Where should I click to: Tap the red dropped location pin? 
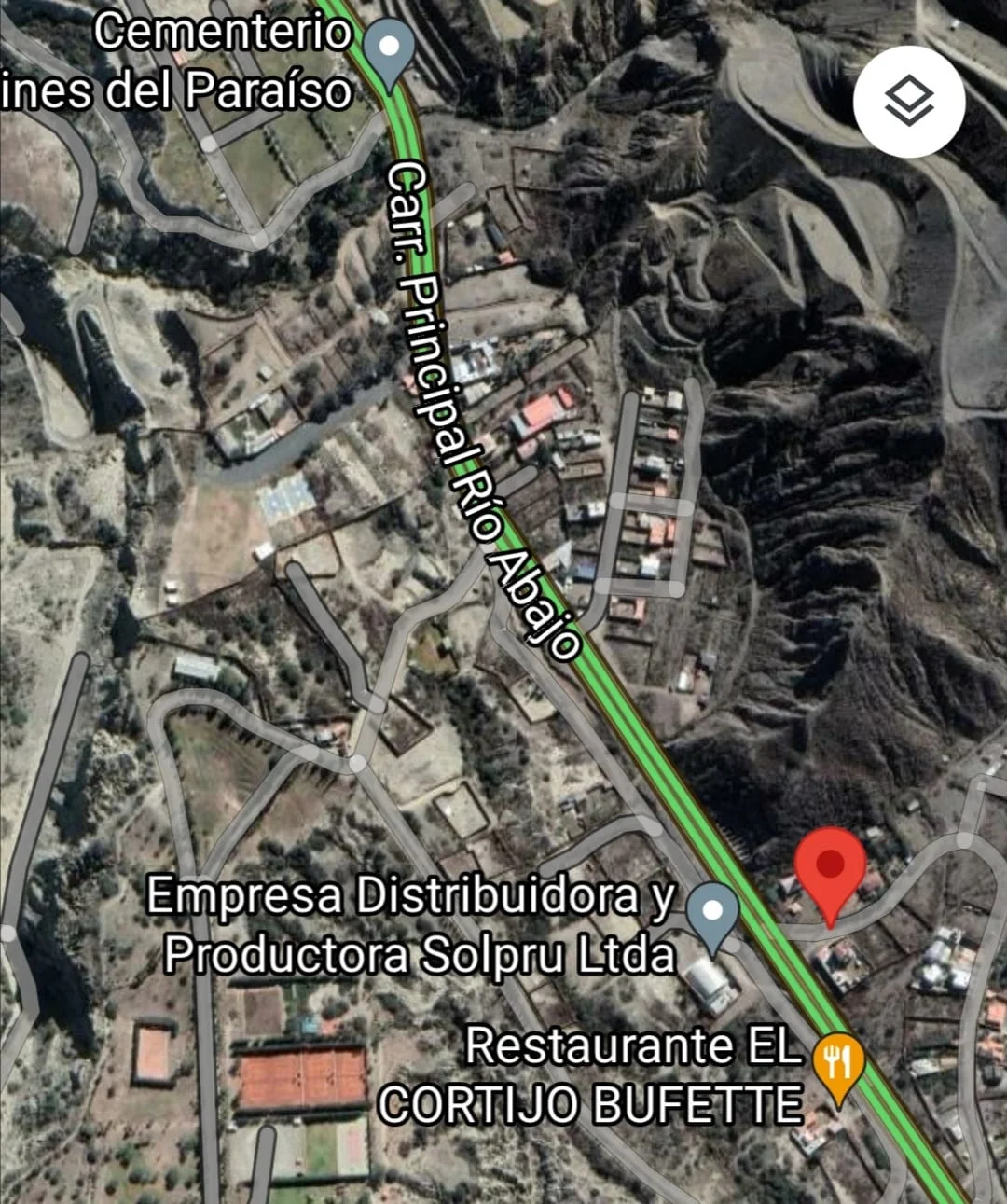[x=829, y=867]
